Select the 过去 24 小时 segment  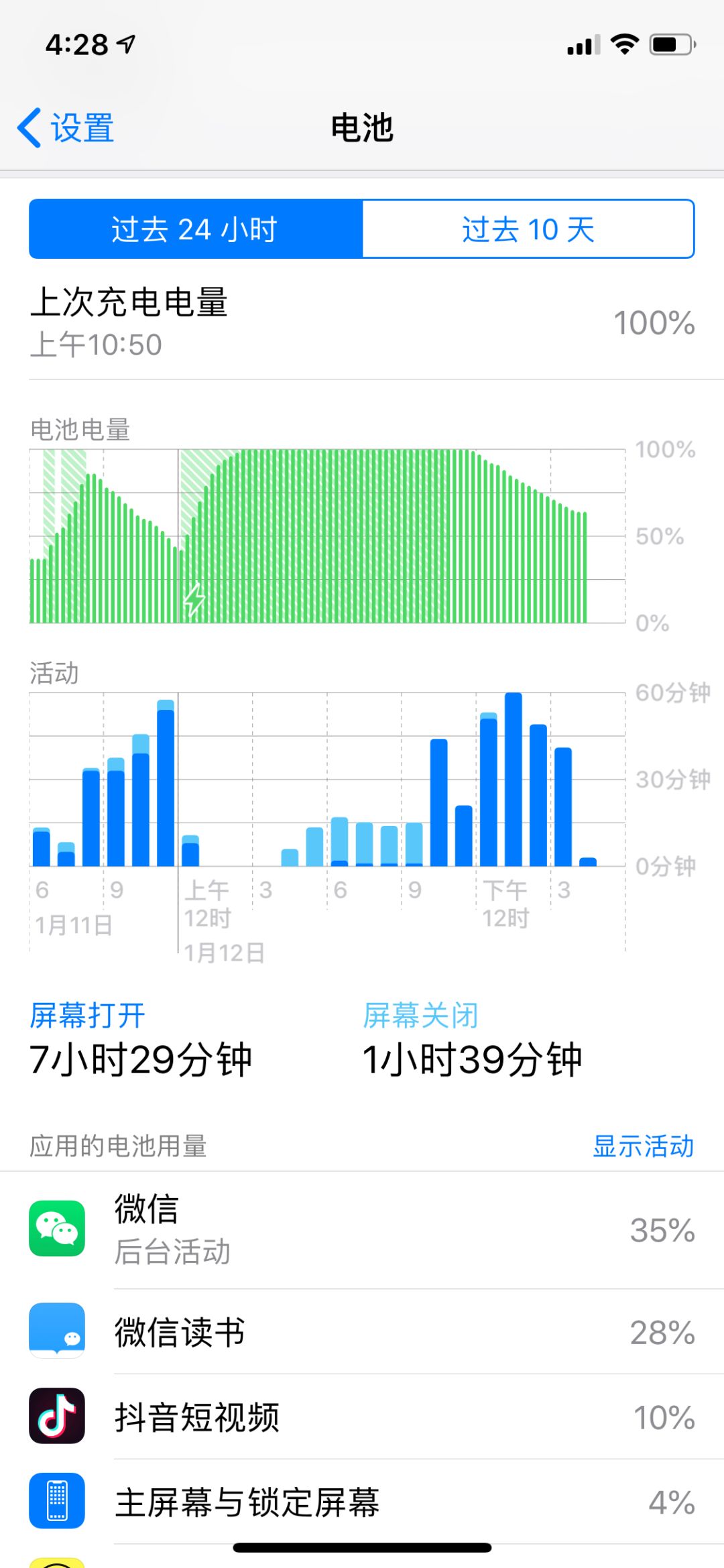pos(195,229)
